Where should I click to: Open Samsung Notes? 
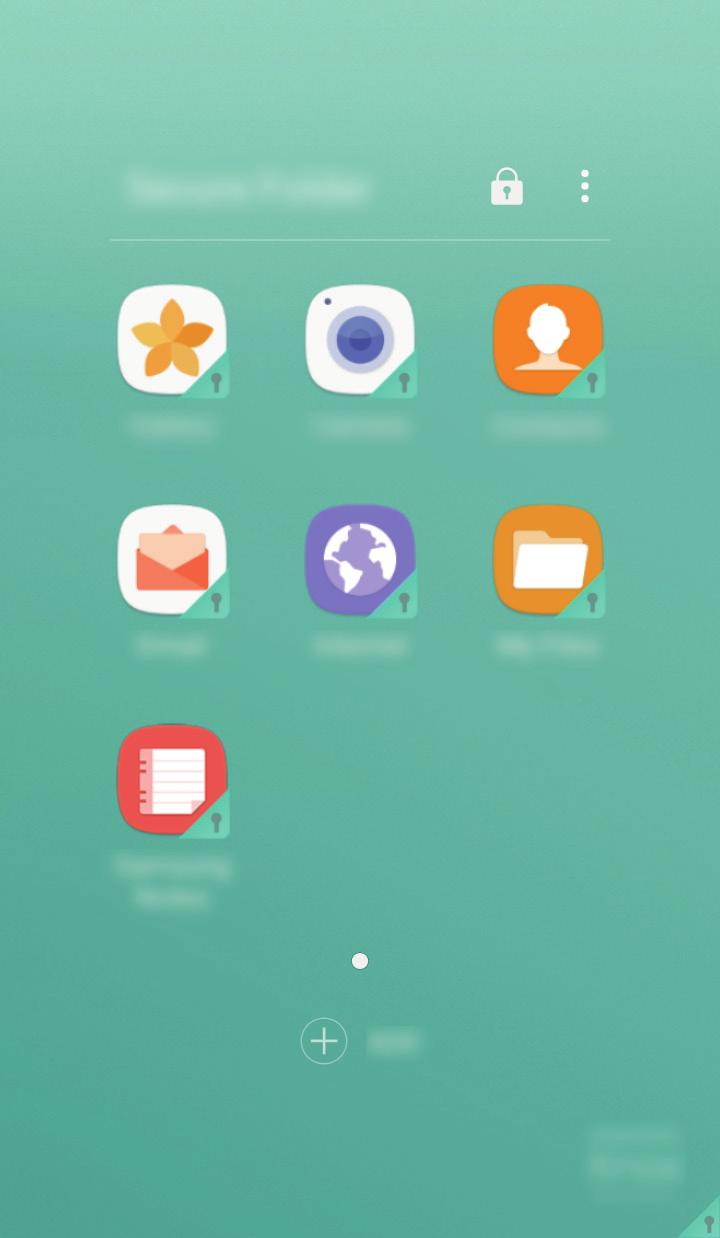tap(172, 780)
